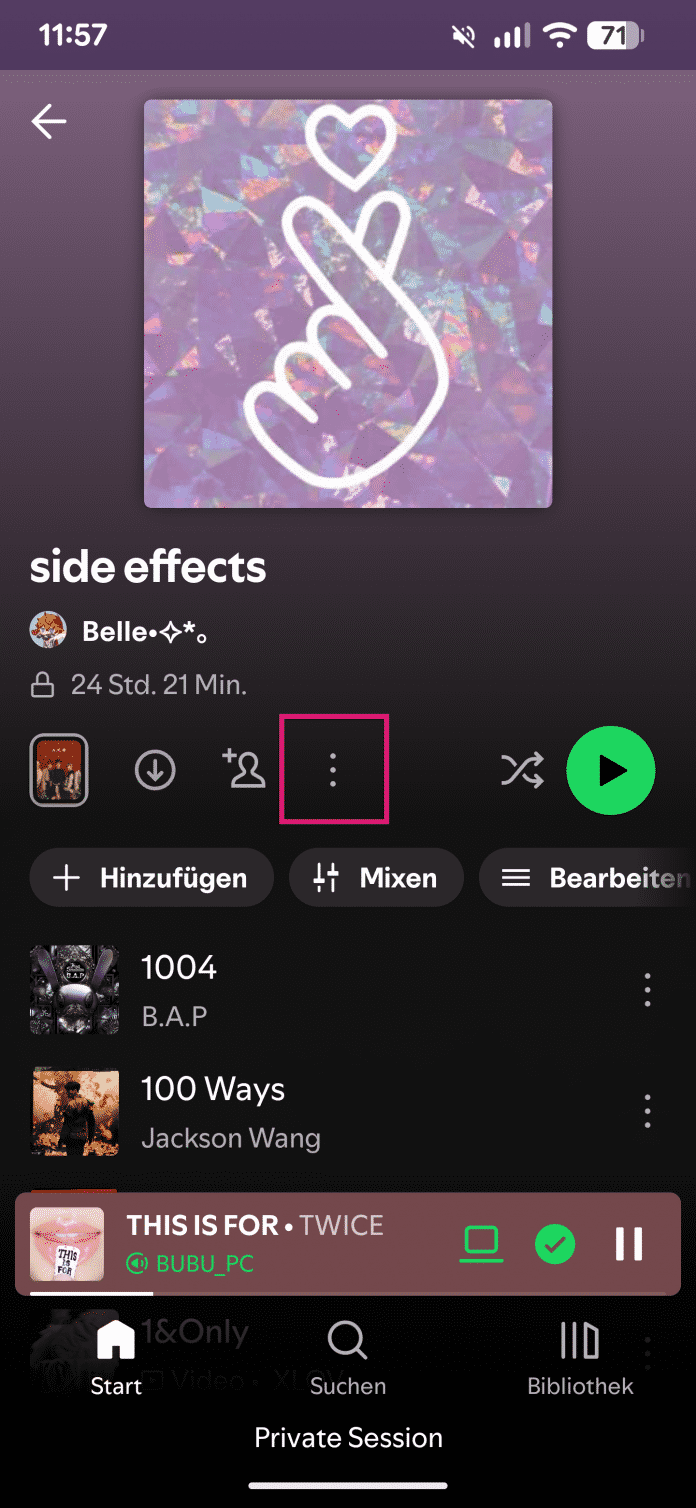Pause THIS IS FOR by TWICE
Screen dimensions: 696x1508
click(x=629, y=1244)
